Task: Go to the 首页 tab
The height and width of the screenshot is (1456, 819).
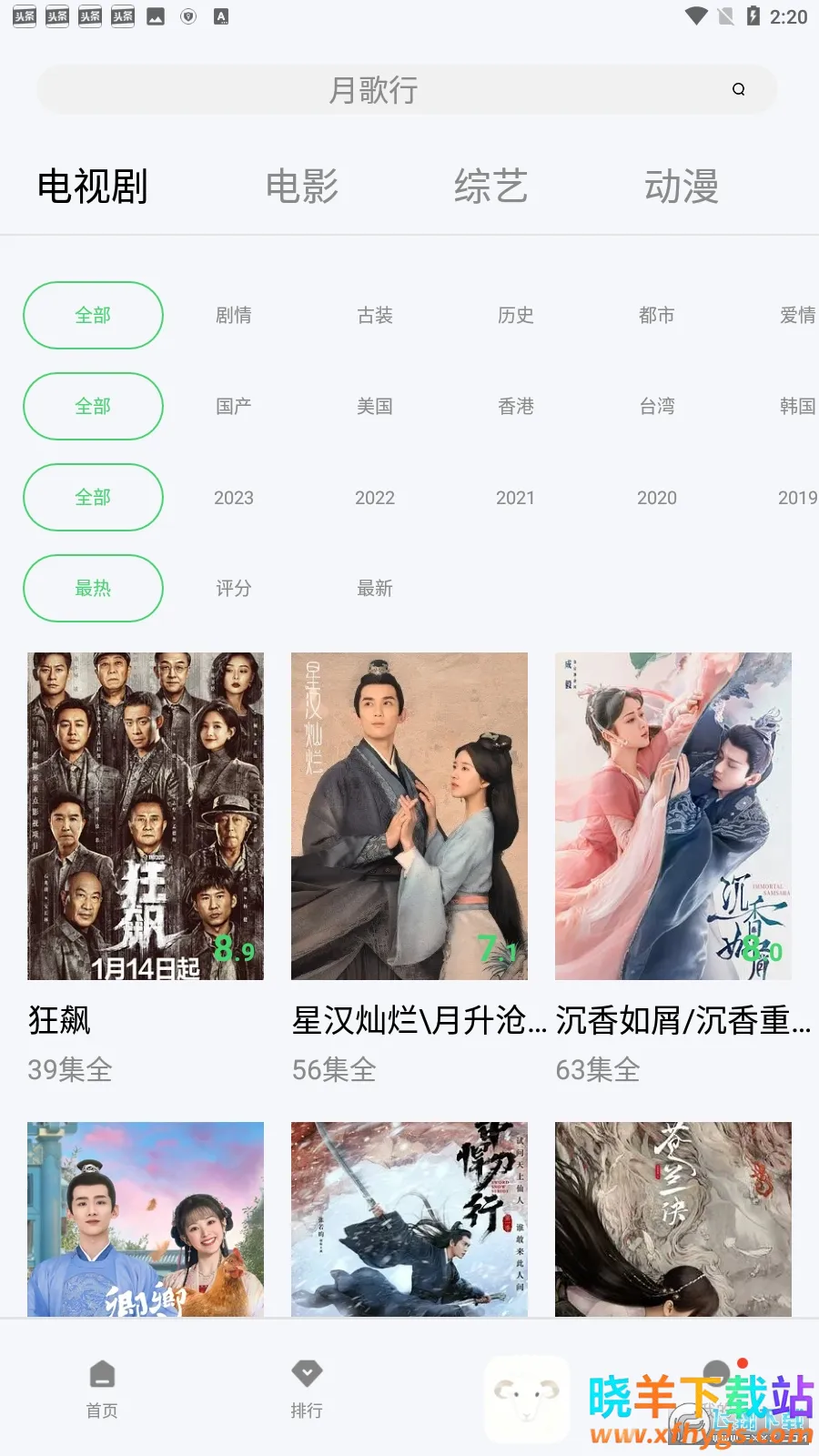Action: click(x=102, y=1388)
